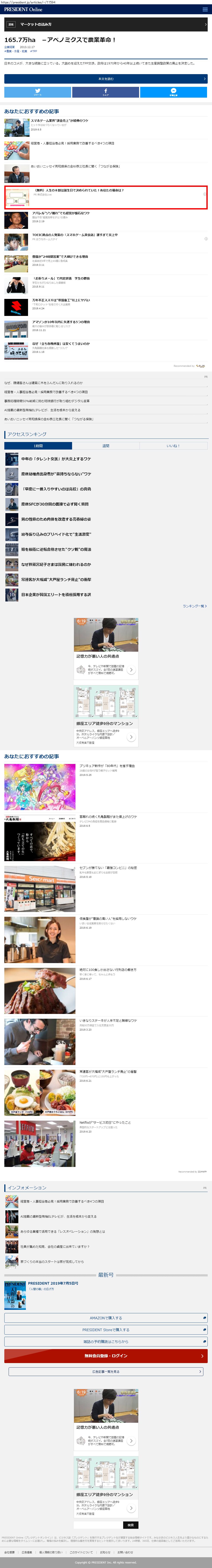Share article on Twitter
Image resolution: width=212 pixels, height=1568 pixels.
click(38, 92)
